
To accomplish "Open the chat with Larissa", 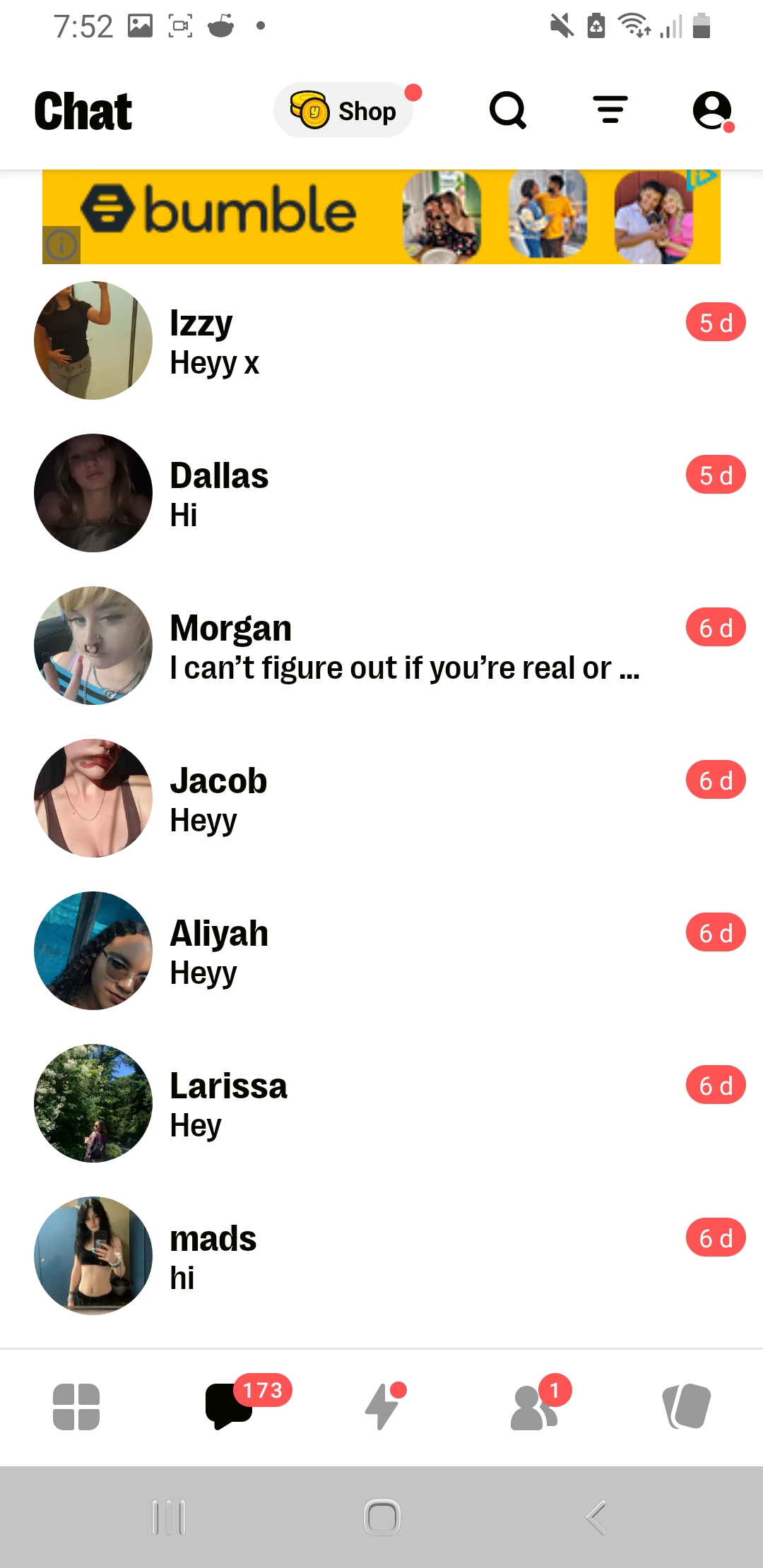I will [x=381, y=1104].
